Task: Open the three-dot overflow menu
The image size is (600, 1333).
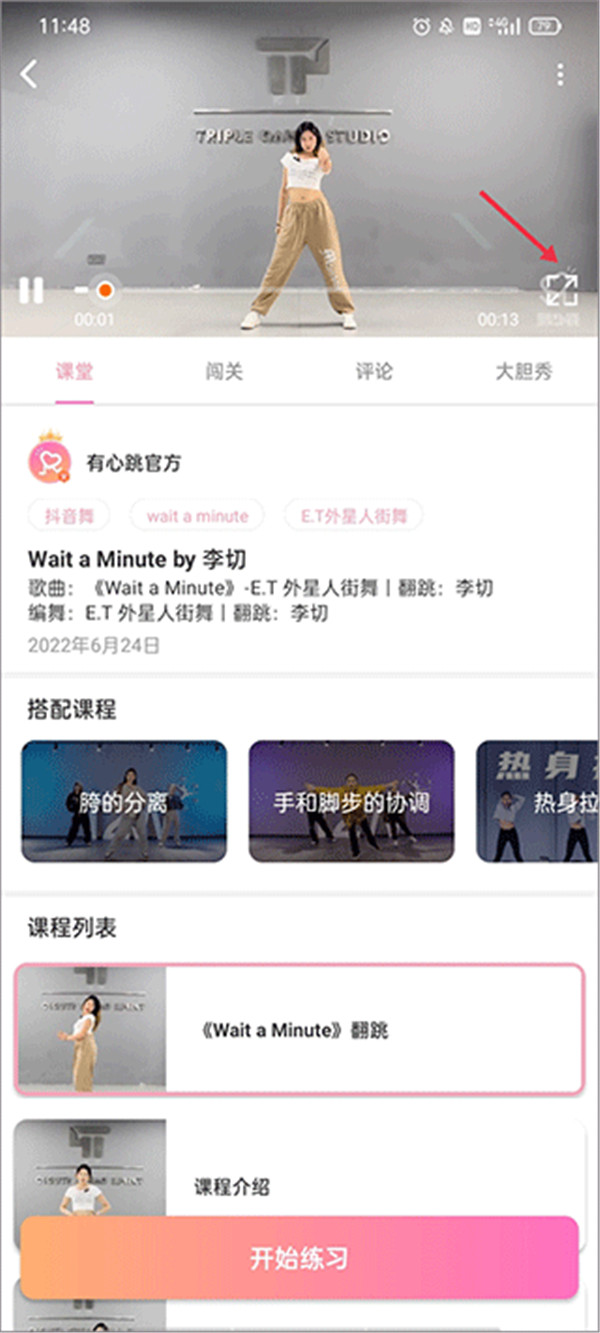Action: coord(560,75)
